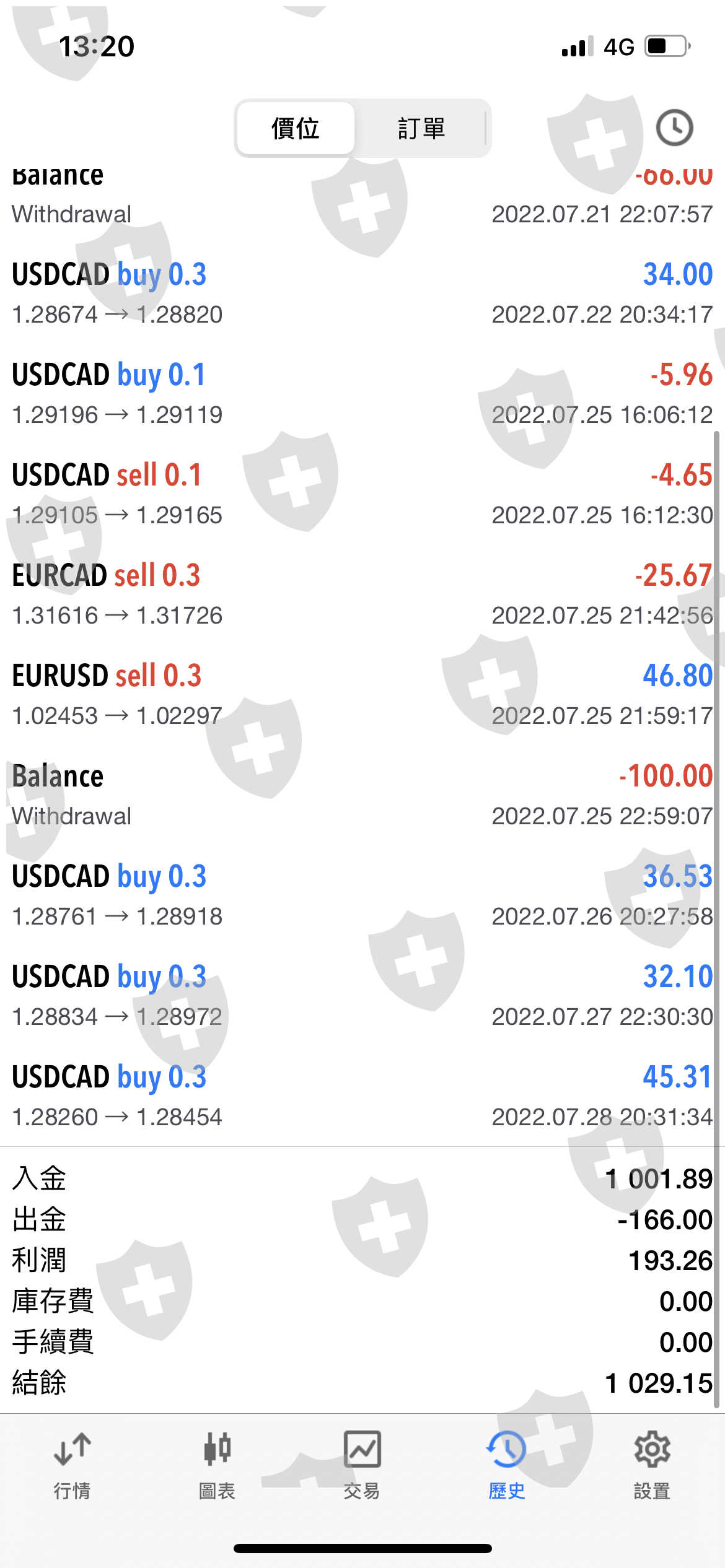Expand the USDCAD buy trade with 32.10 profit

pos(362,995)
